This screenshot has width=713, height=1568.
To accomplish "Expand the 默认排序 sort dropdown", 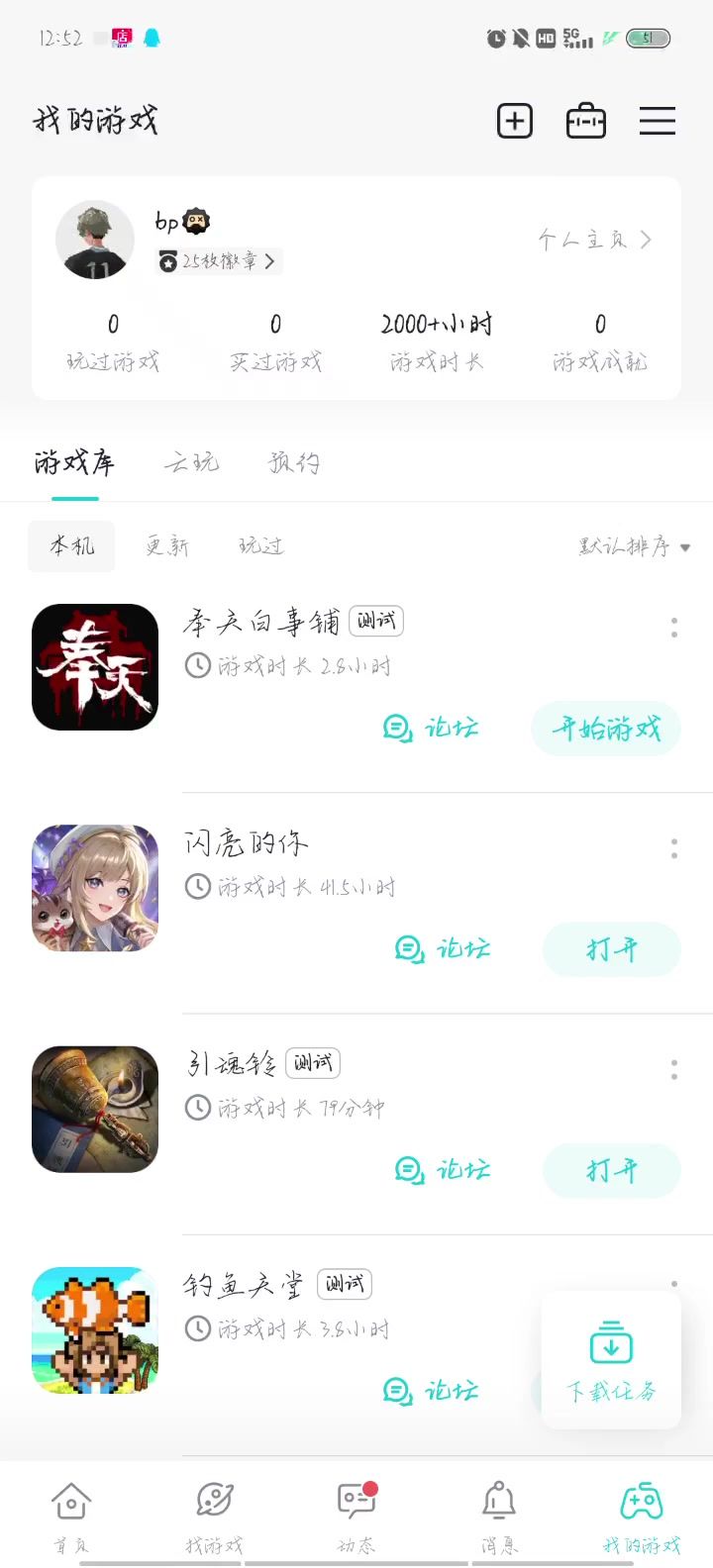I will [x=634, y=546].
